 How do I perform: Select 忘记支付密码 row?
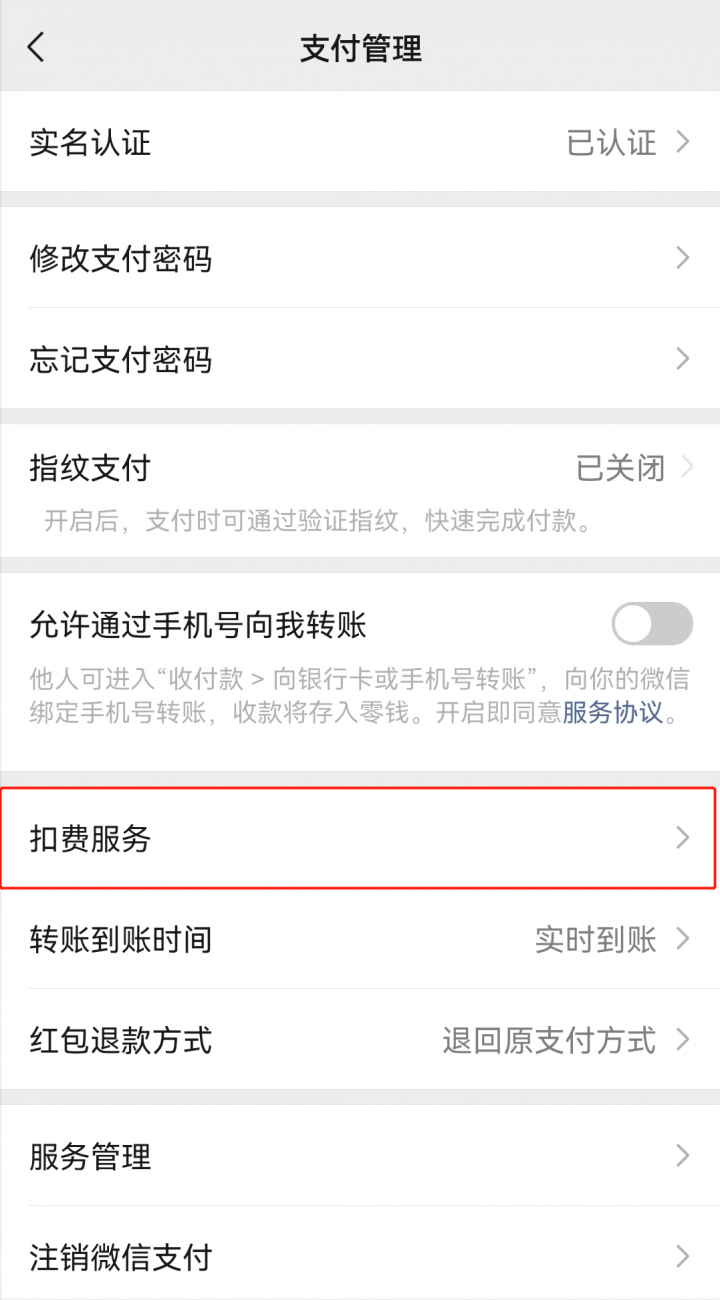pyautogui.click(x=360, y=359)
